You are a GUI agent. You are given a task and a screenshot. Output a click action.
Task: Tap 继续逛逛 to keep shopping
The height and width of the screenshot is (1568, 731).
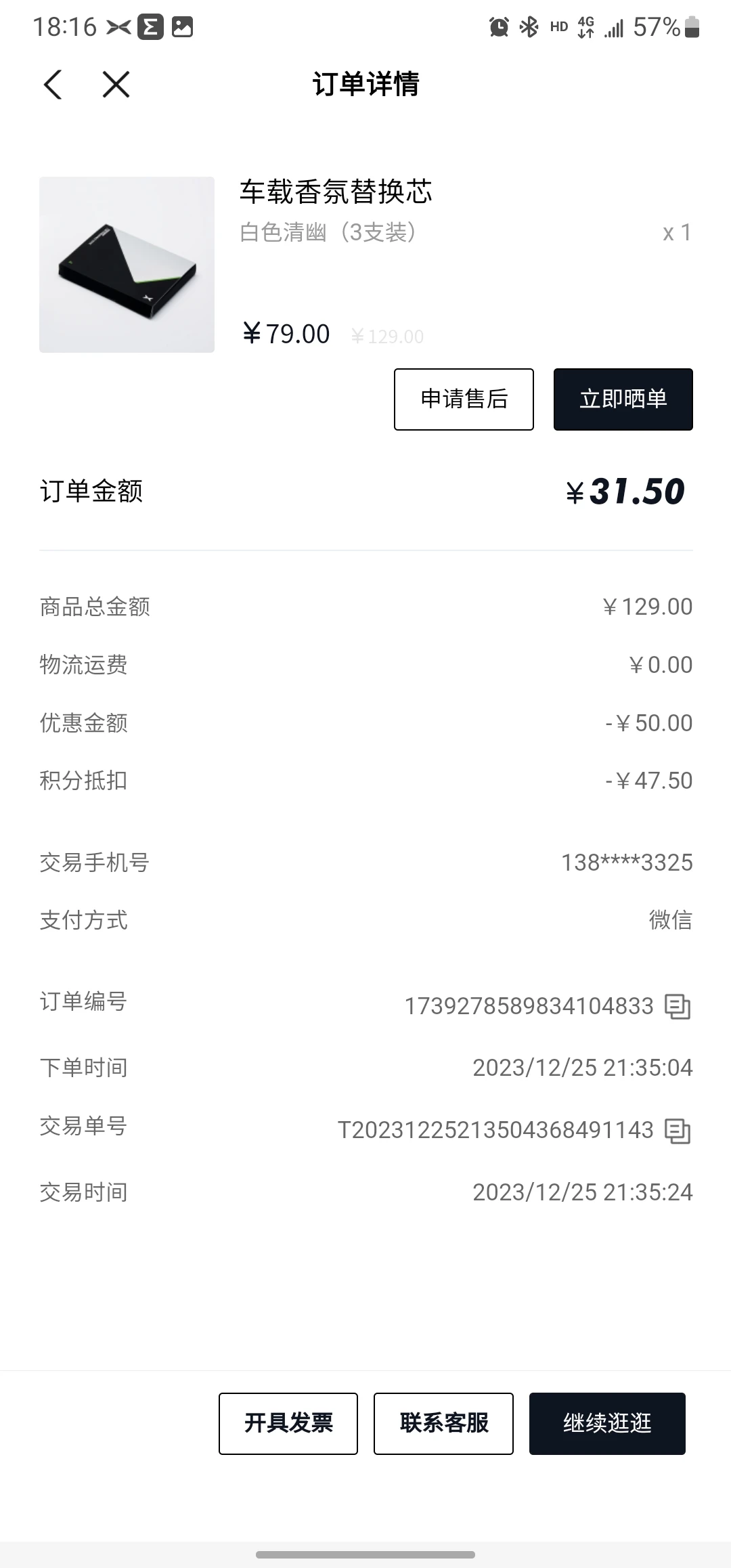tap(607, 1424)
